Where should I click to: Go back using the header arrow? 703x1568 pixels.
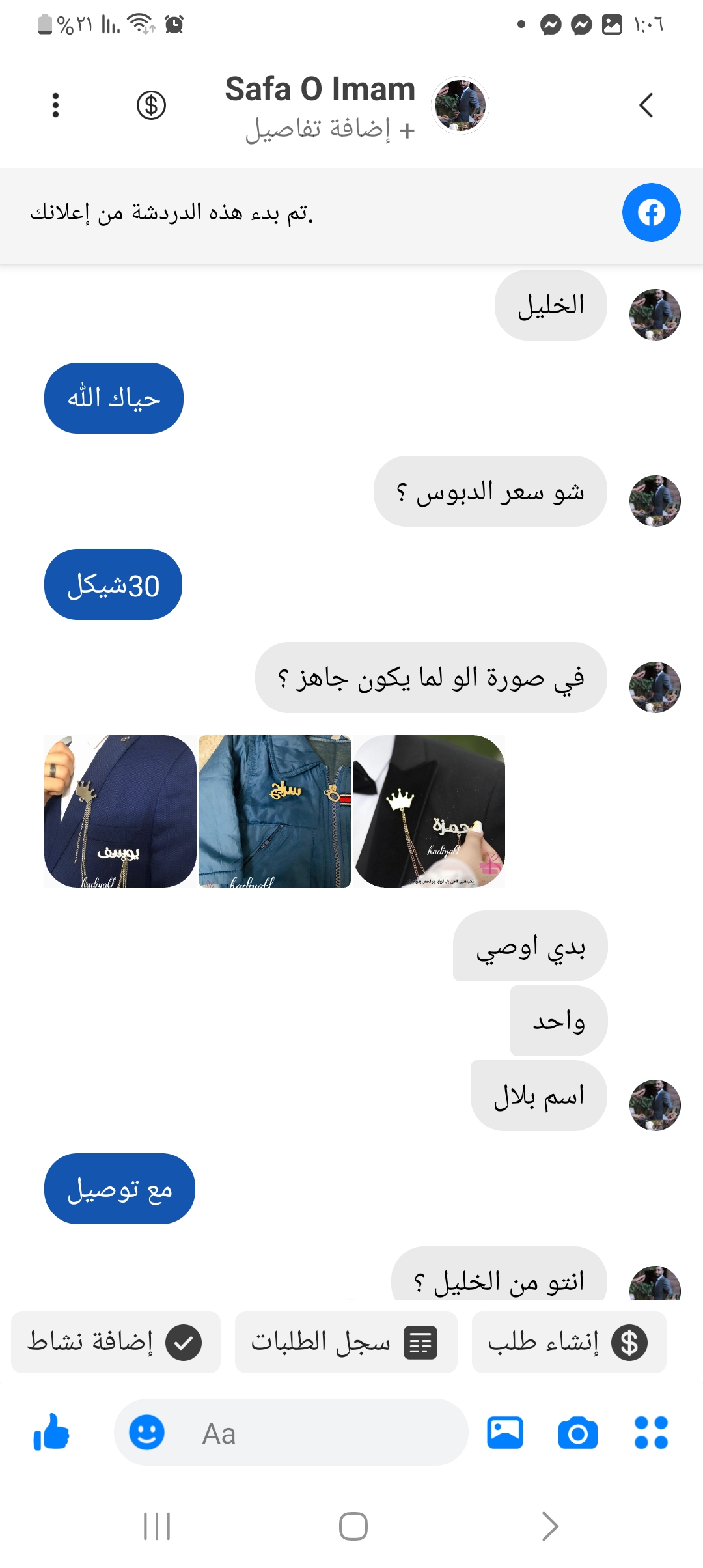645,105
